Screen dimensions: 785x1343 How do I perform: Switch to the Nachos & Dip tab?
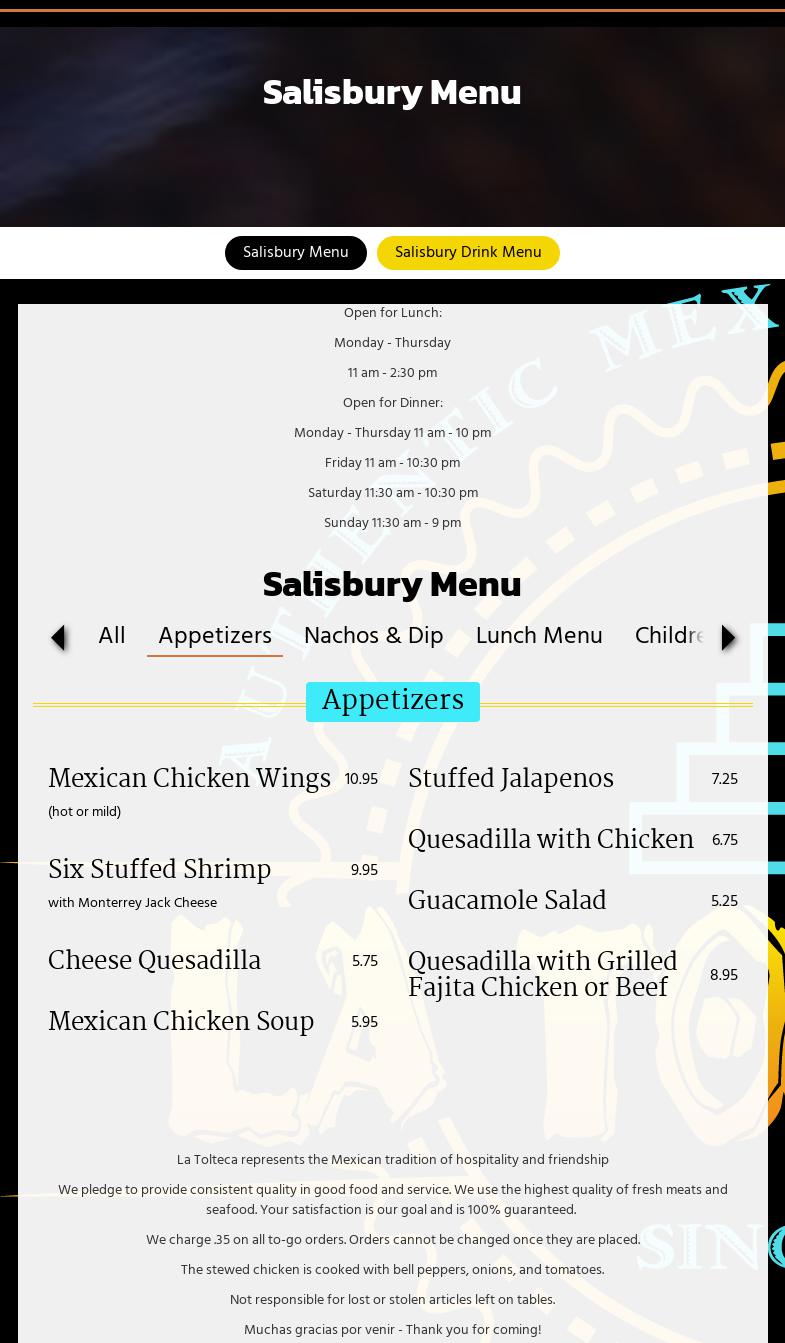tap(373, 637)
